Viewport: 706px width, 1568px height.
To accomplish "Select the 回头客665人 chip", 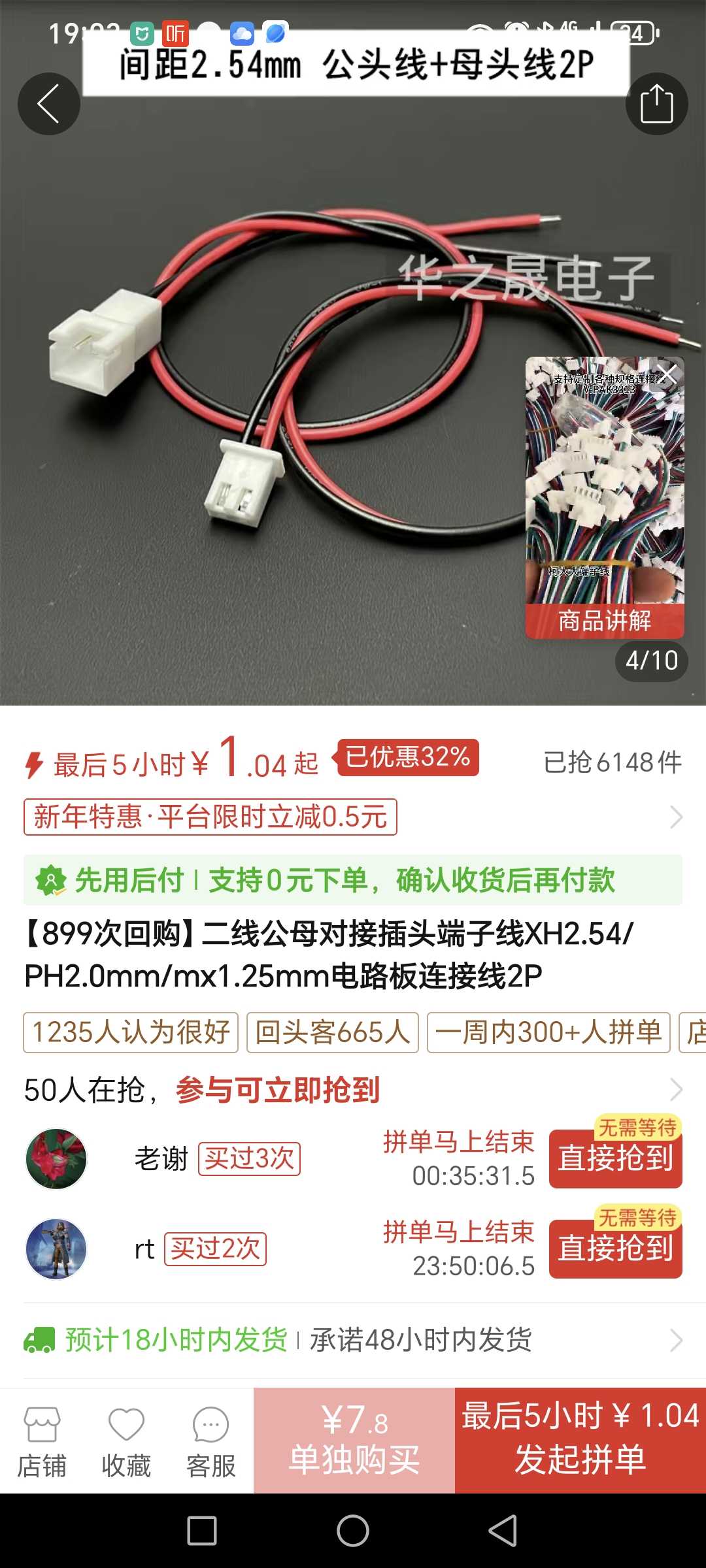I will 332,1032.
